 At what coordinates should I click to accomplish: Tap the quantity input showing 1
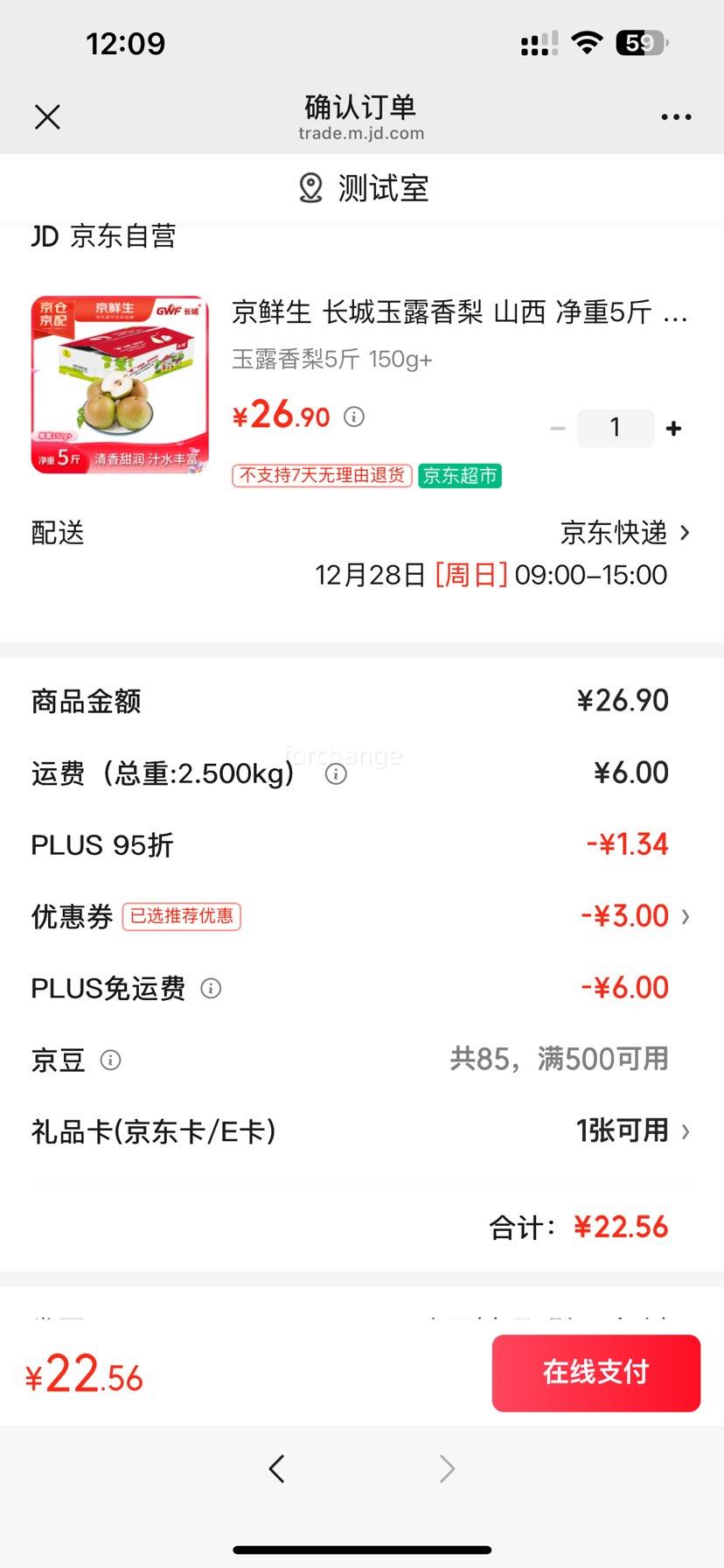point(616,428)
